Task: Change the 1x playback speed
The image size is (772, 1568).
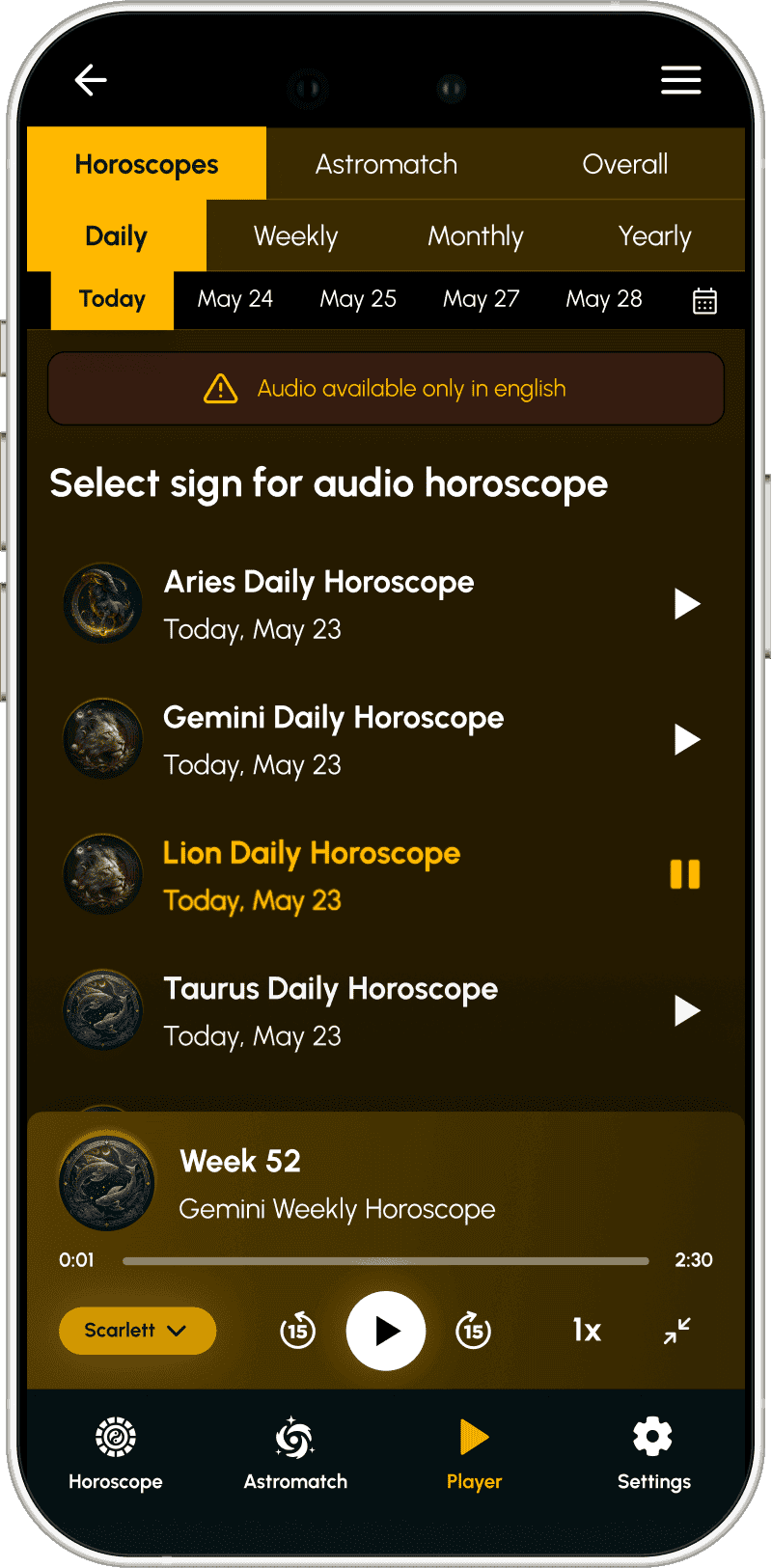Action: [x=587, y=1331]
